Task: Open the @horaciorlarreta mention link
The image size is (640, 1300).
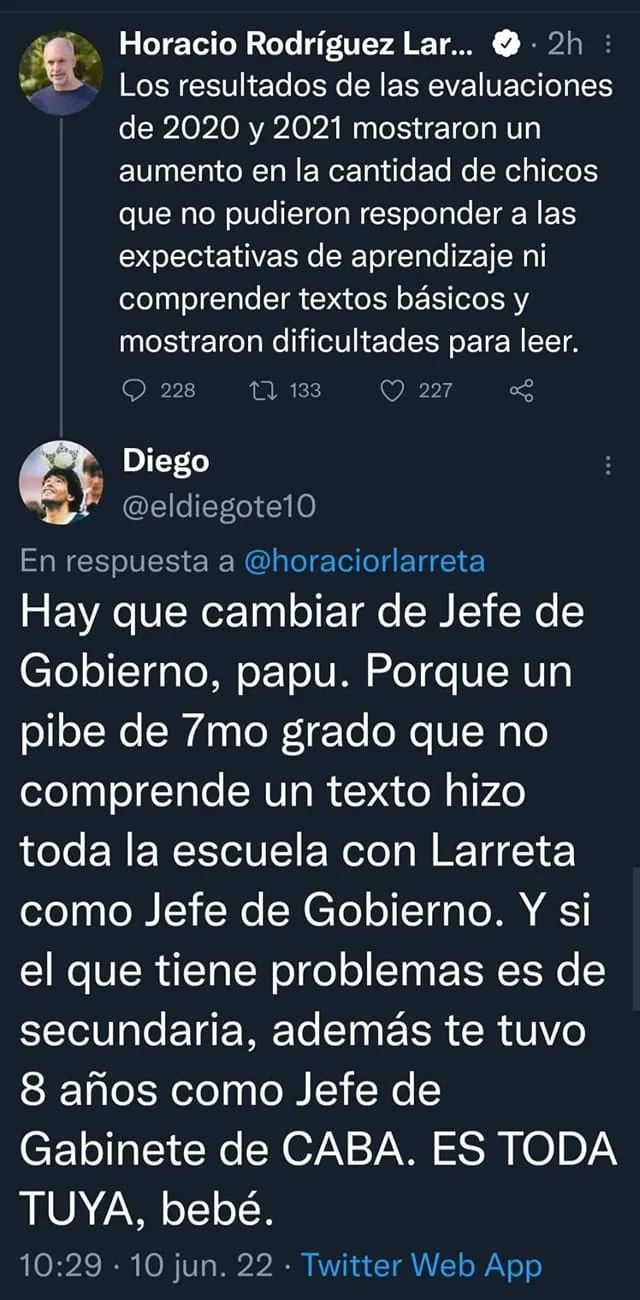Action: click(x=364, y=561)
